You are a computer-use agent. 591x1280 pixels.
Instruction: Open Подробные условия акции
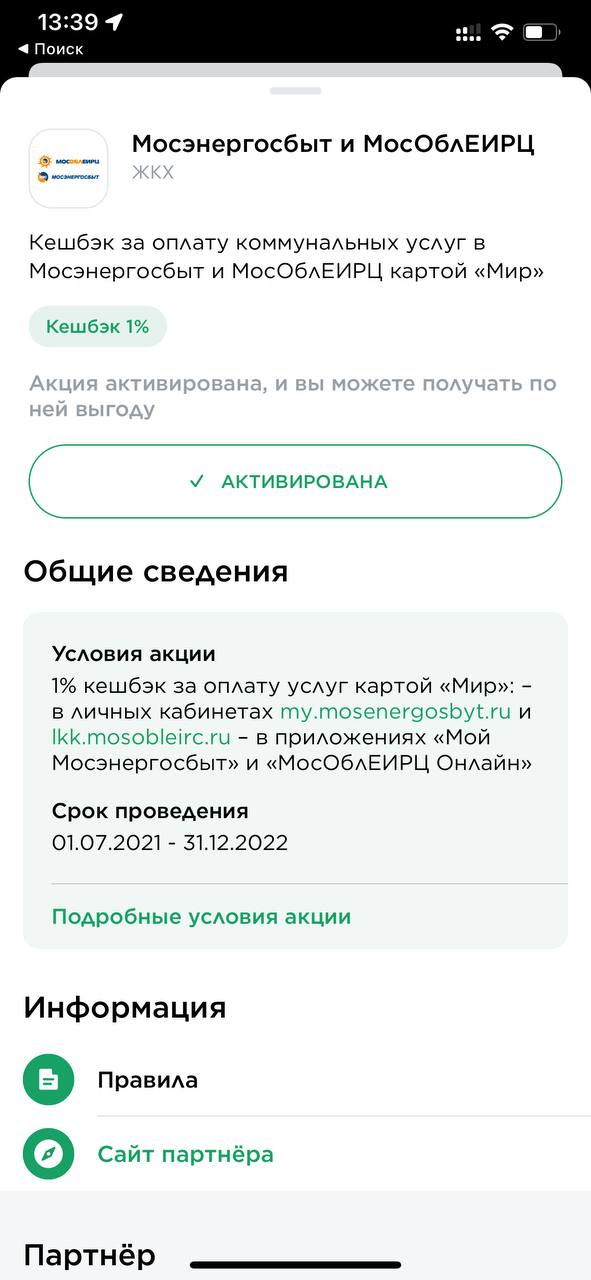click(x=201, y=916)
